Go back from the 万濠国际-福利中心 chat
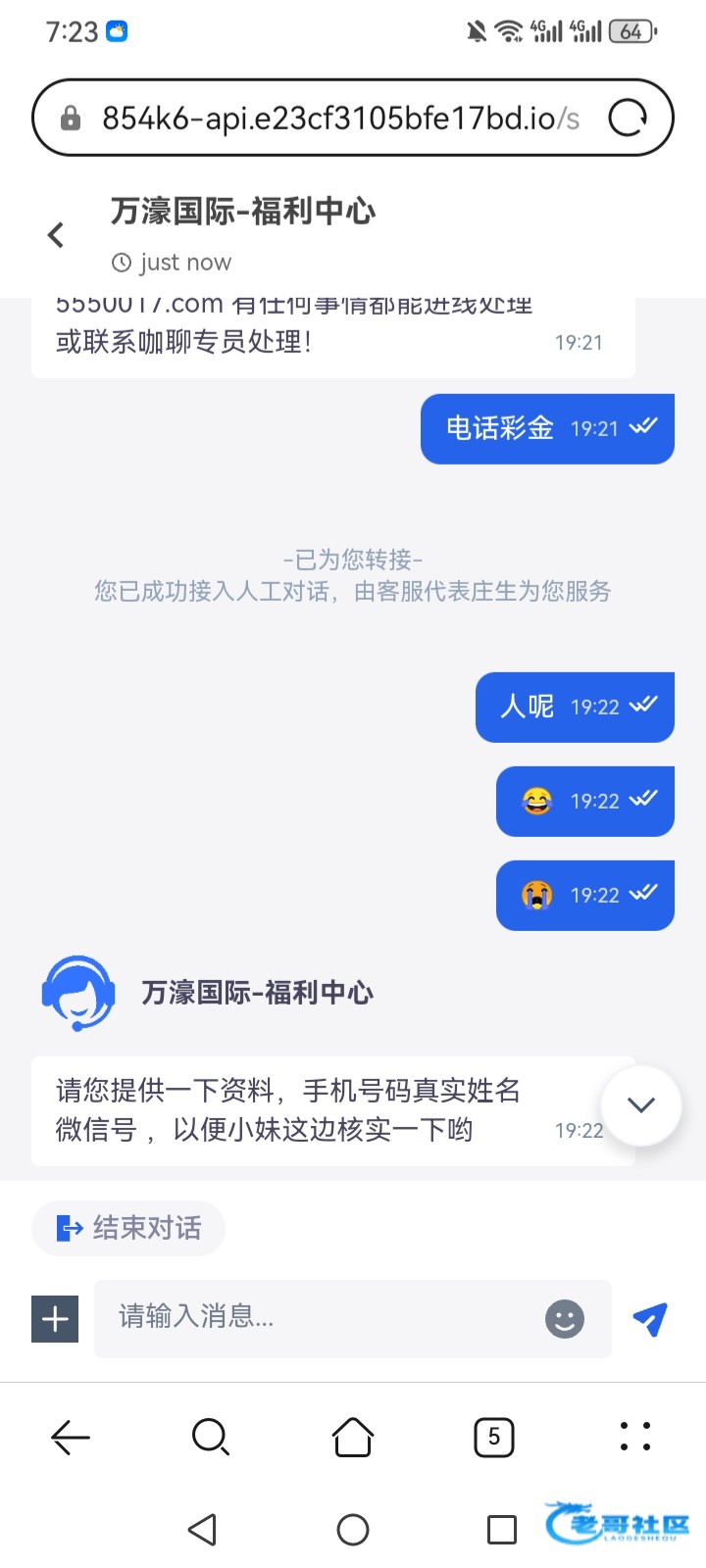The width and height of the screenshot is (706, 1568). click(56, 235)
